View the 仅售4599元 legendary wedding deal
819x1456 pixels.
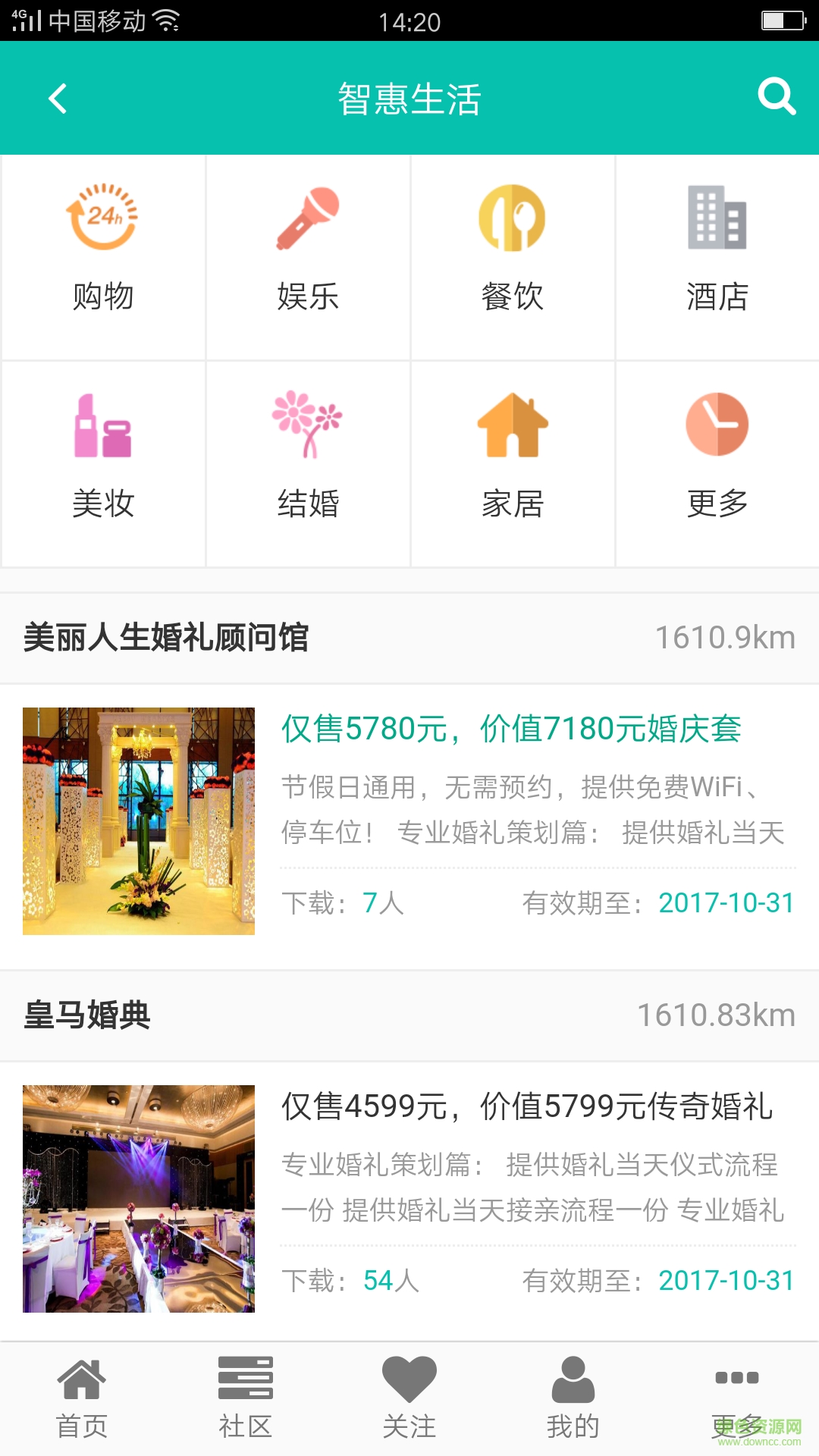(526, 1106)
